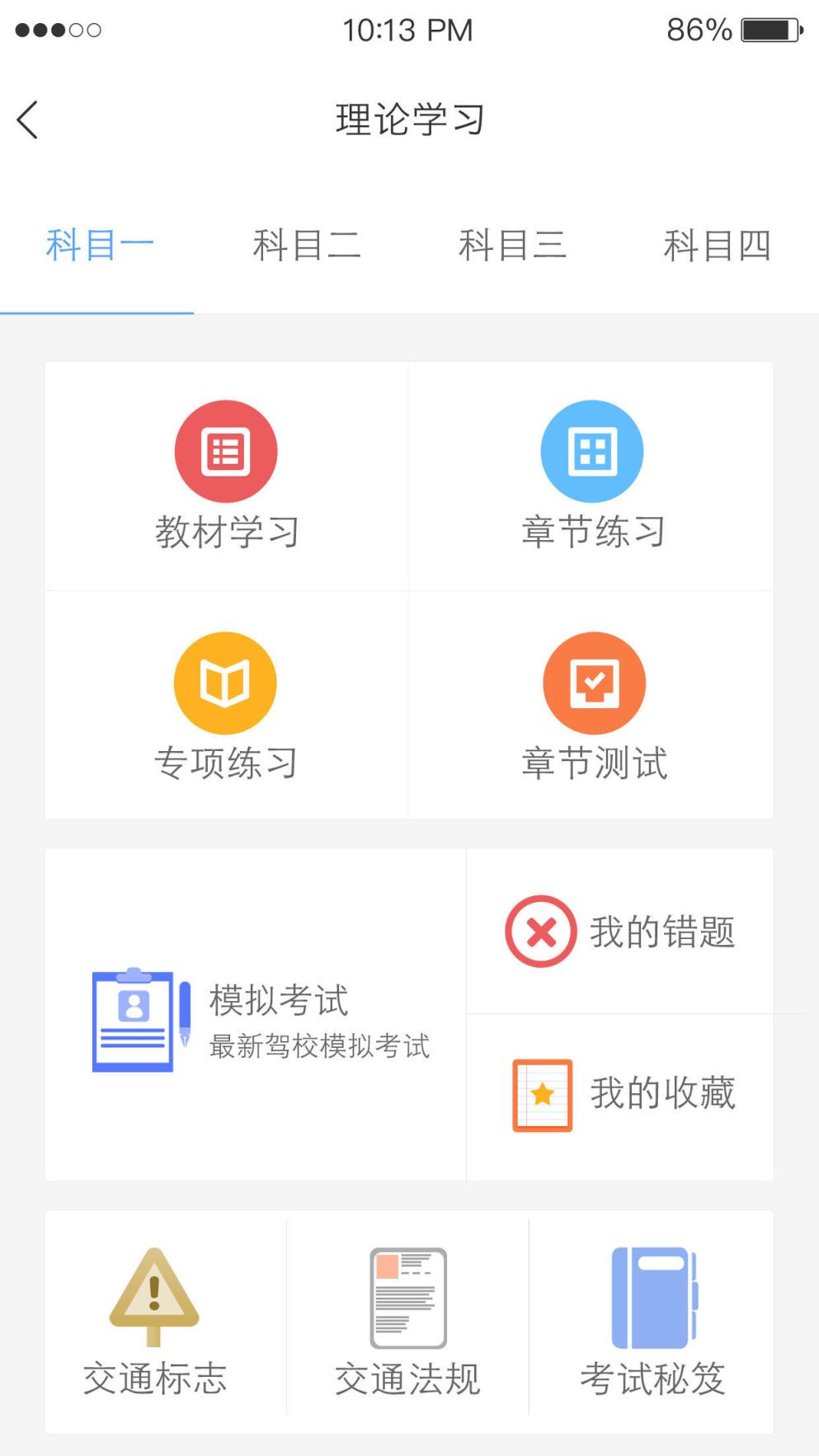Tap the battery indicator showing 86%
Image resolution: width=819 pixels, height=1456 pixels.
click(767, 30)
